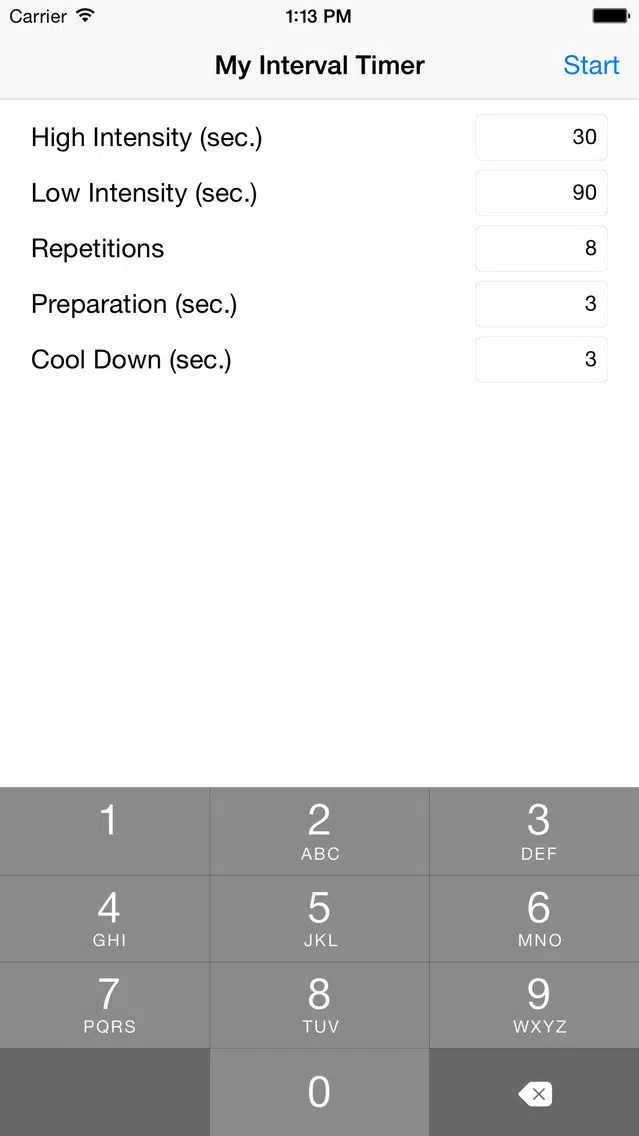Change the Repetitions value field
Image resolution: width=639 pixels, height=1136 pixels.
pos(541,248)
